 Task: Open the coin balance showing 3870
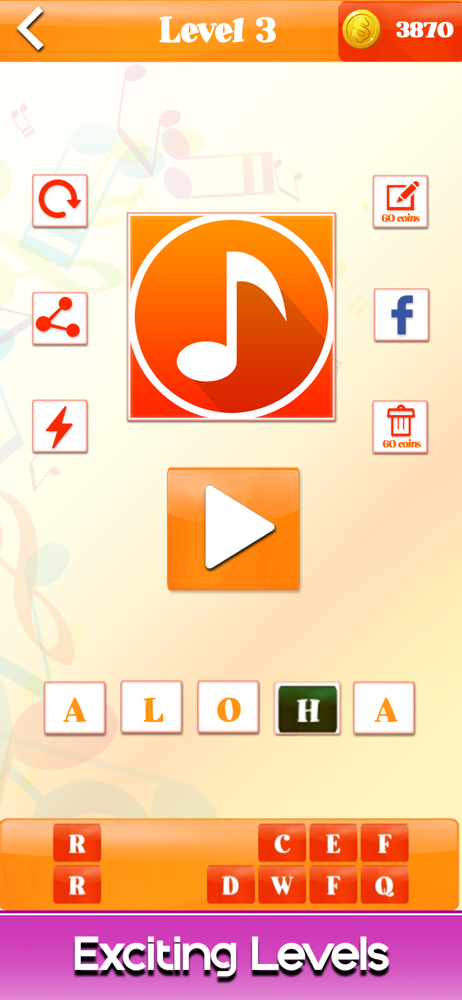click(x=399, y=30)
